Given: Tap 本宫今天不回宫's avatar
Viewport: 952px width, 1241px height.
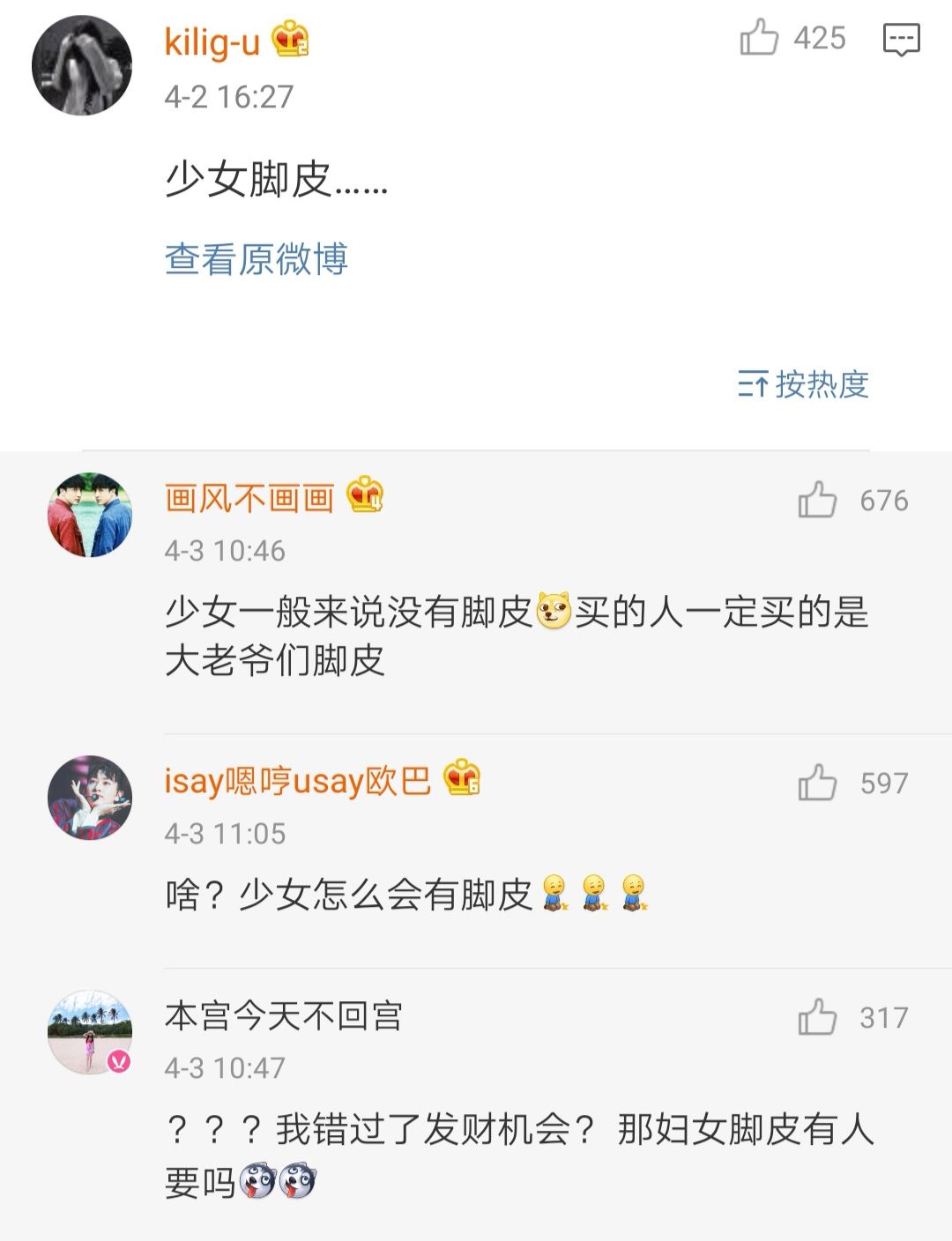Looking at the screenshot, I should click(x=90, y=1032).
